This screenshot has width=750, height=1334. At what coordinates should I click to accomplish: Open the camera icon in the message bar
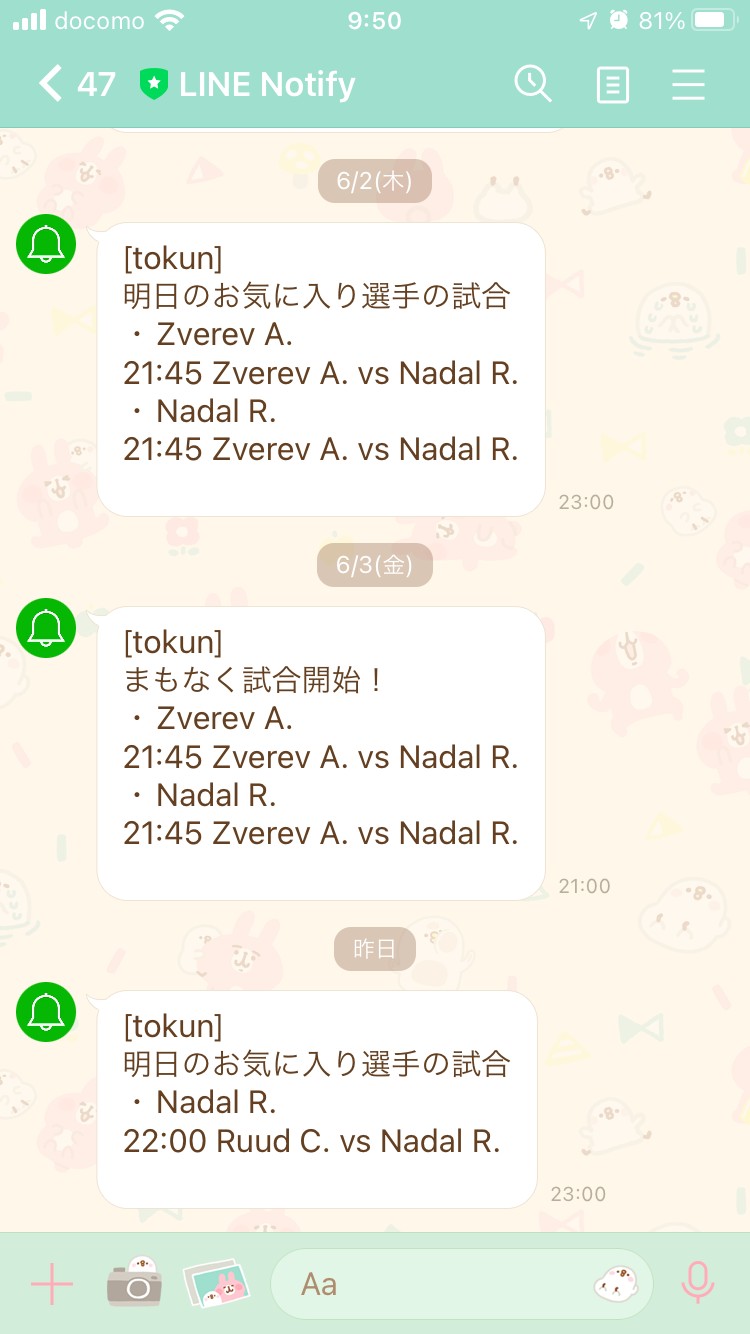(135, 1283)
